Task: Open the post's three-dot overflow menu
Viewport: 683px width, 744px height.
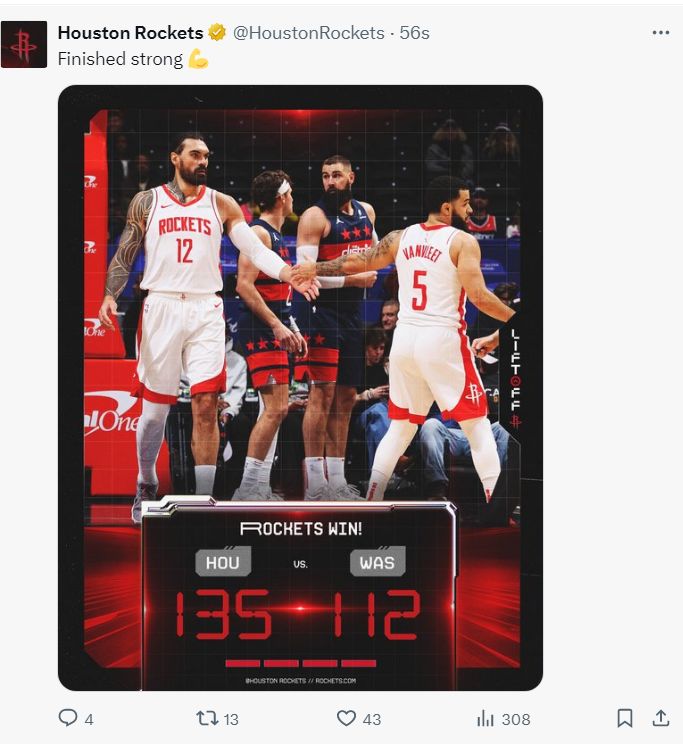Action: pos(660,32)
